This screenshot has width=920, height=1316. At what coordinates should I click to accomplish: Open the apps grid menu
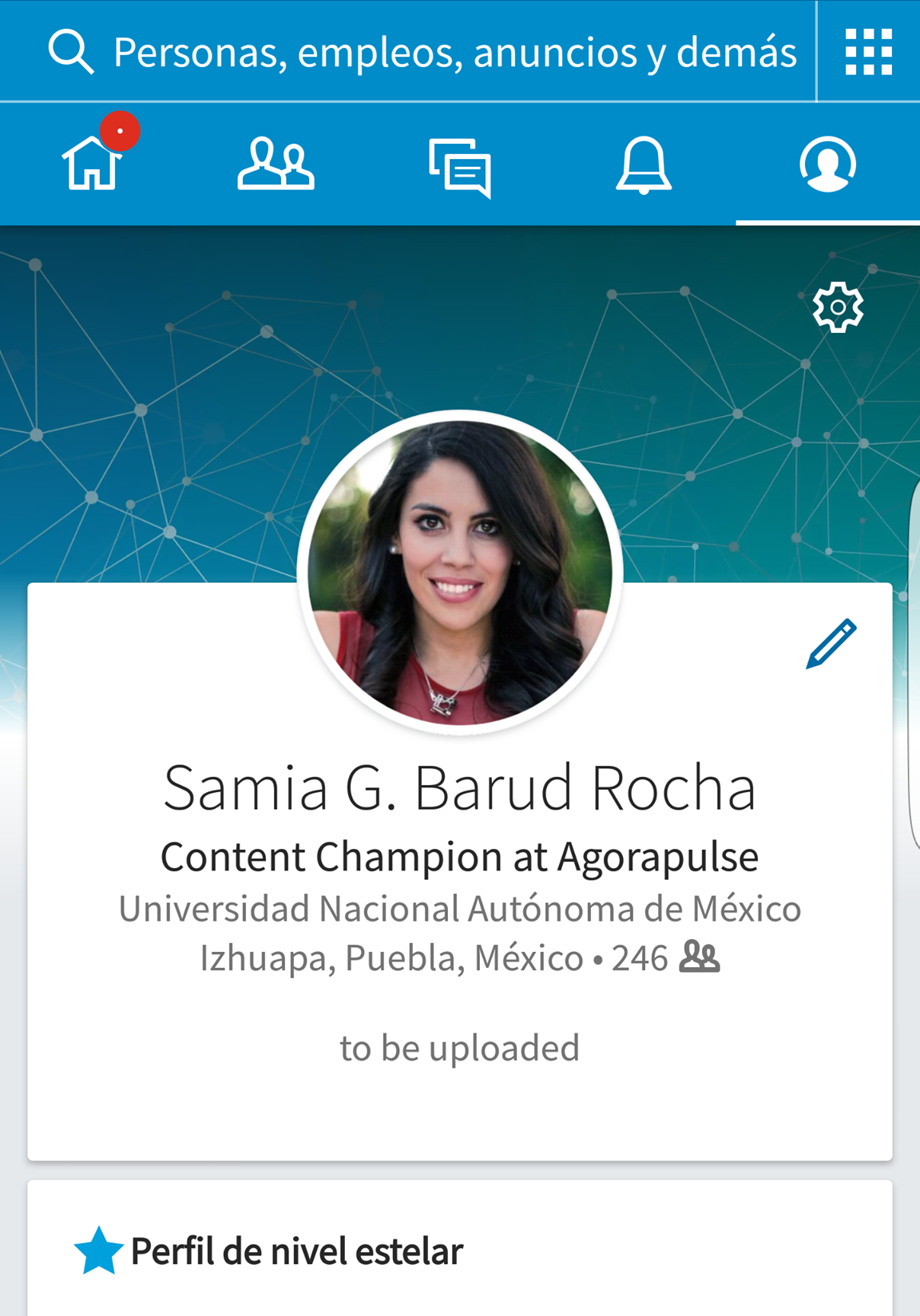point(868,53)
